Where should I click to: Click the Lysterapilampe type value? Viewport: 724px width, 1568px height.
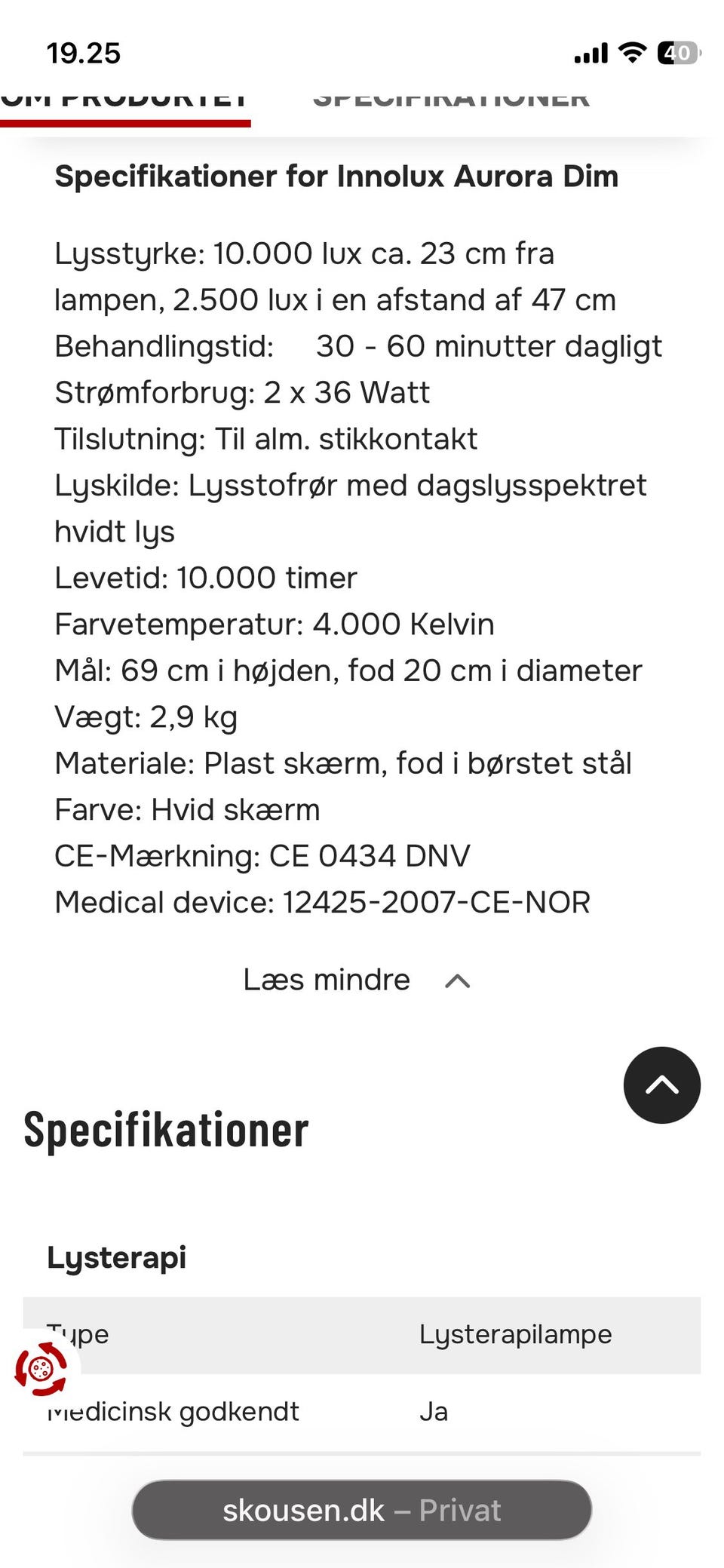pyautogui.click(x=516, y=1334)
